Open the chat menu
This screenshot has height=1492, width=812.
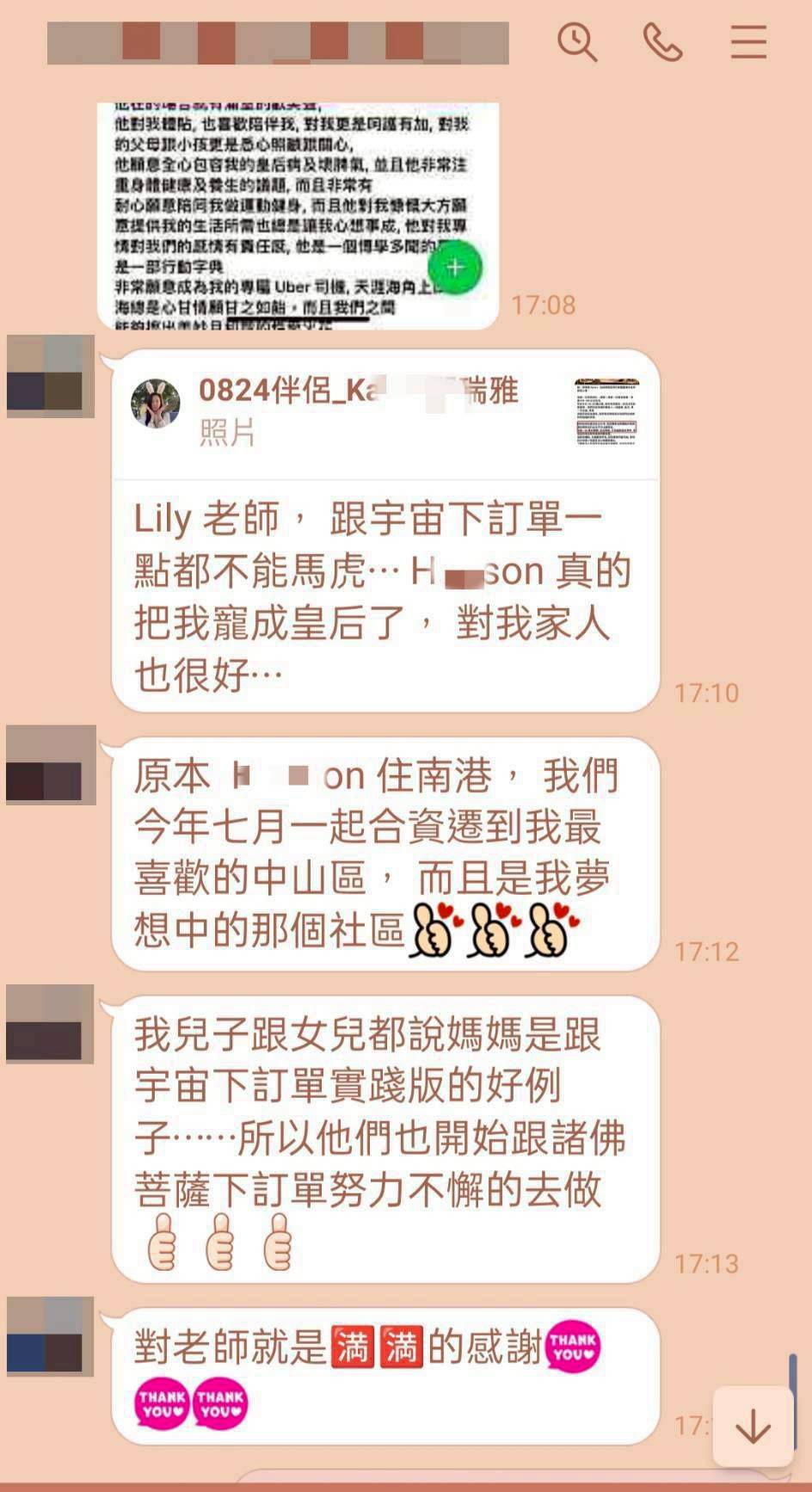click(x=748, y=41)
